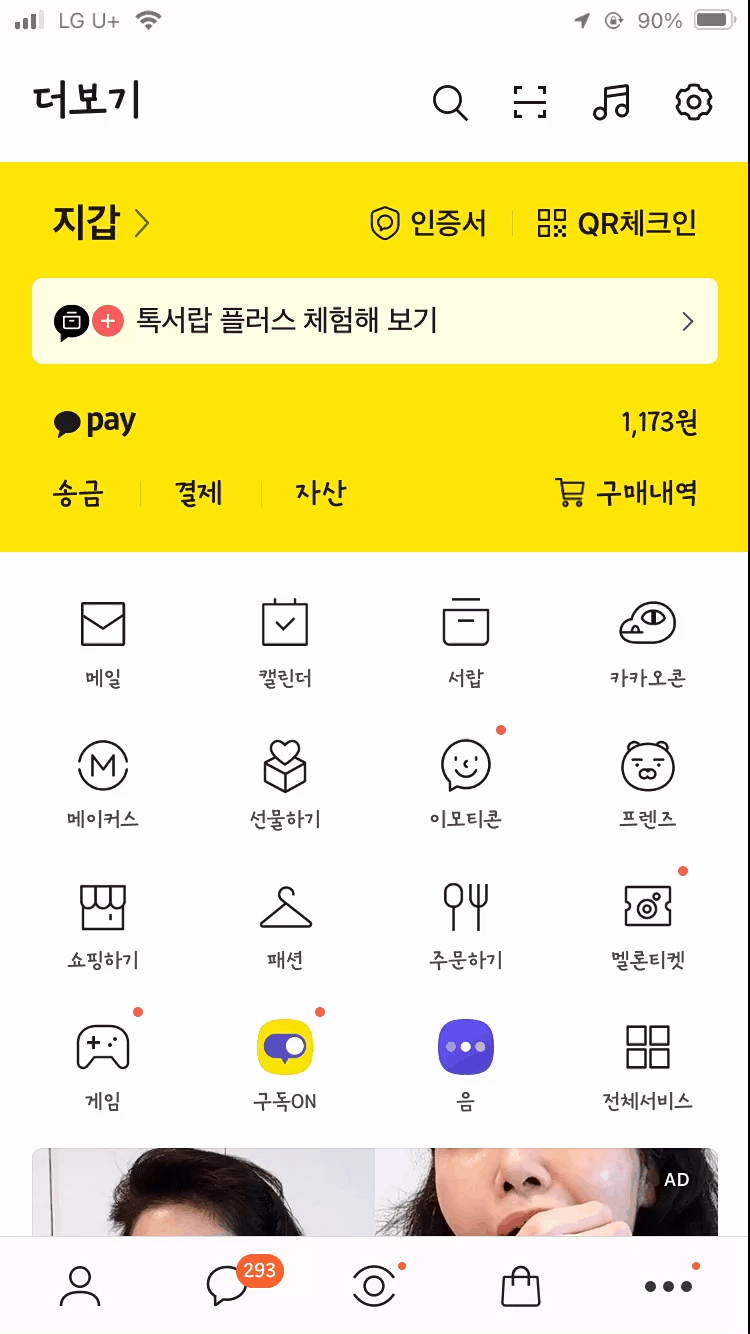Open 인증서 certificate
Image resolution: width=750 pixels, height=1334 pixels.
pos(428,223)
